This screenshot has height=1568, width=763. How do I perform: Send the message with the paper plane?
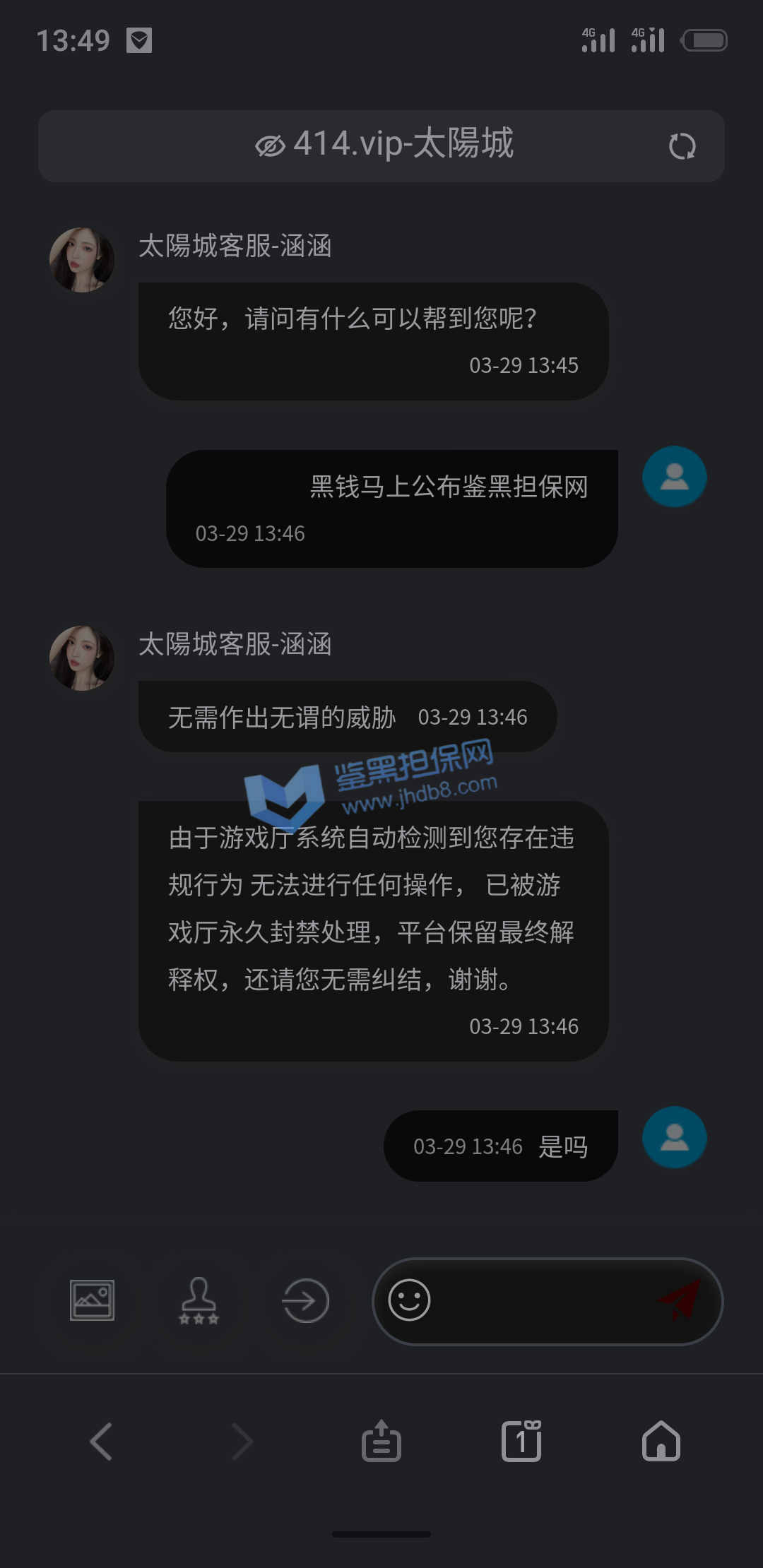click(x=680, y=1300)
